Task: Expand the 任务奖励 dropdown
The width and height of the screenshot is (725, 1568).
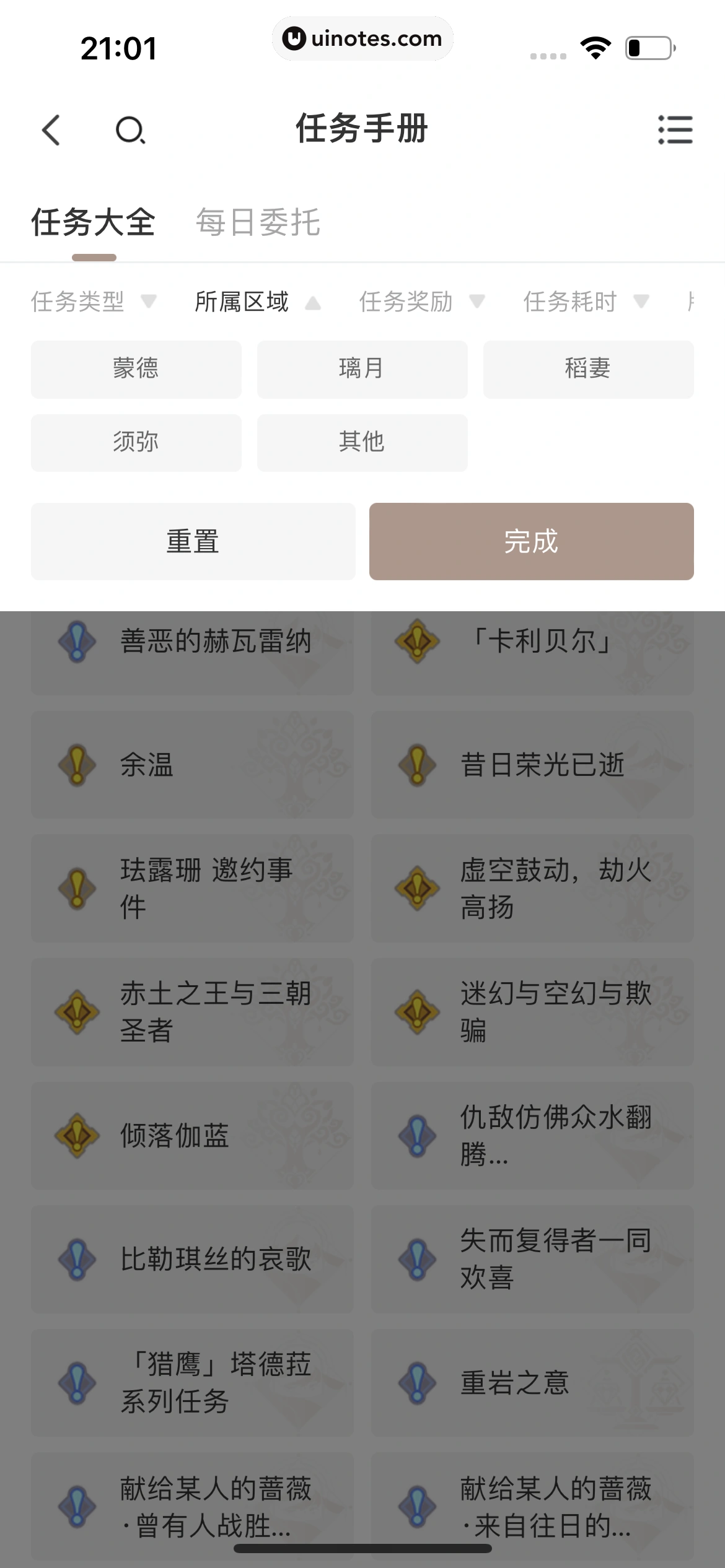Action: pyautogui.click(x=421, y=302)
